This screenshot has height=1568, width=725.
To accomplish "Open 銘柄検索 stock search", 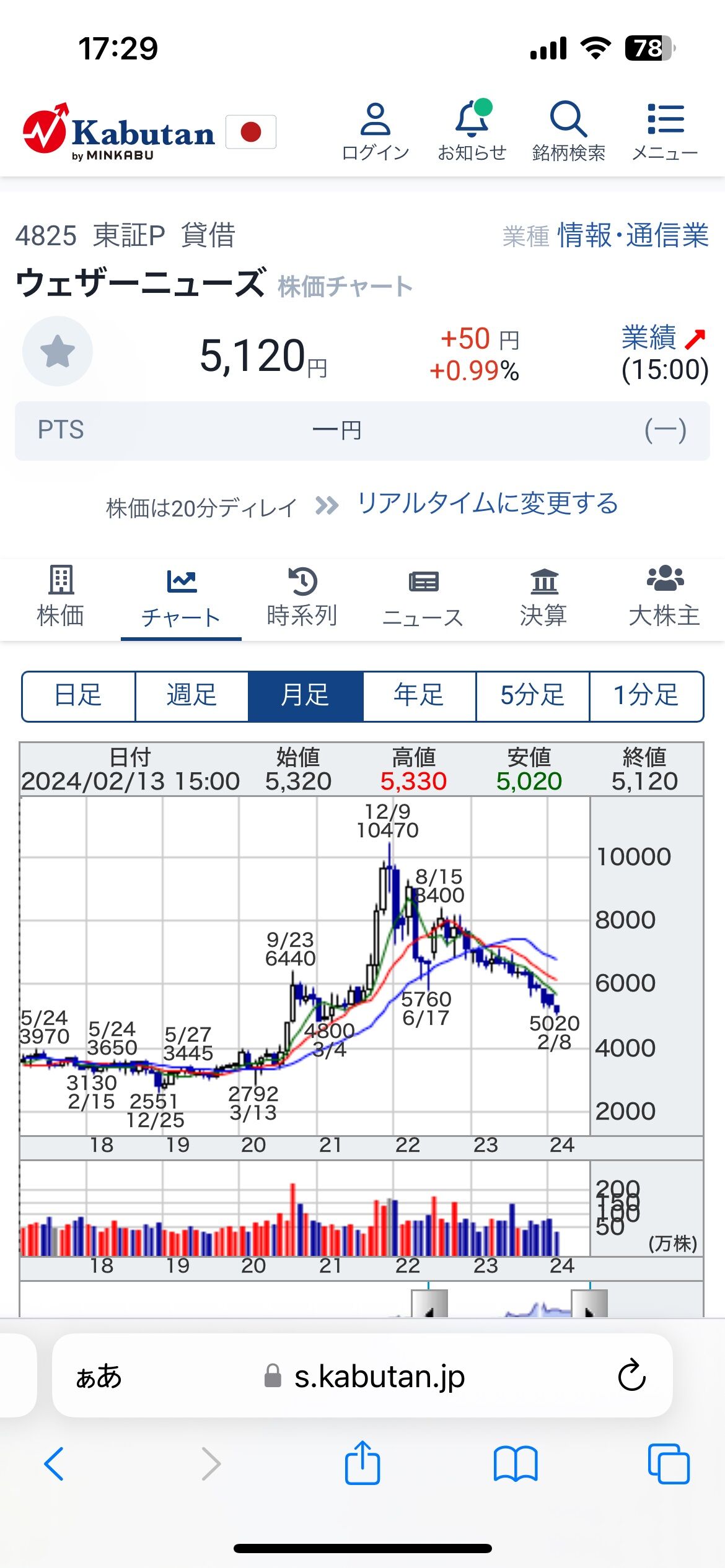I will click(568, 131).
